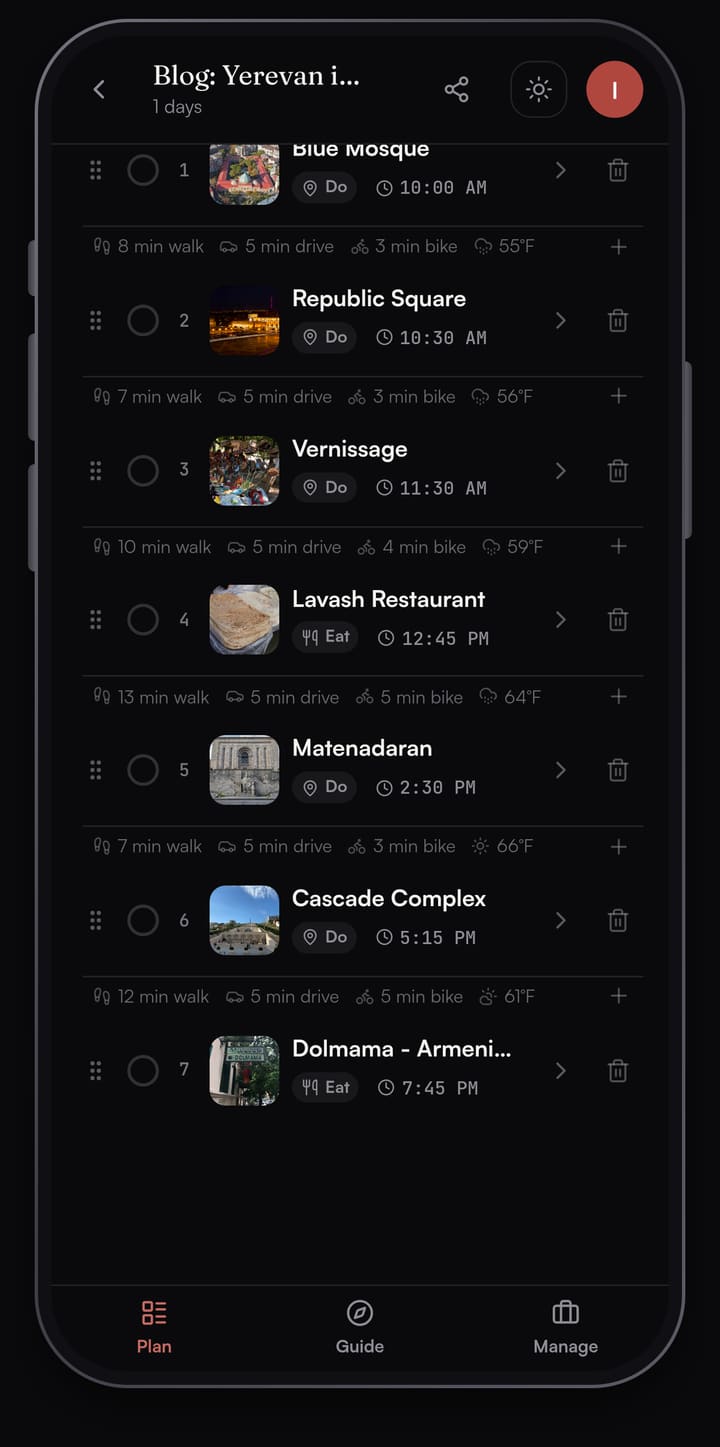
Task: Switch to the Guide tab
Action: point(360,1328)
